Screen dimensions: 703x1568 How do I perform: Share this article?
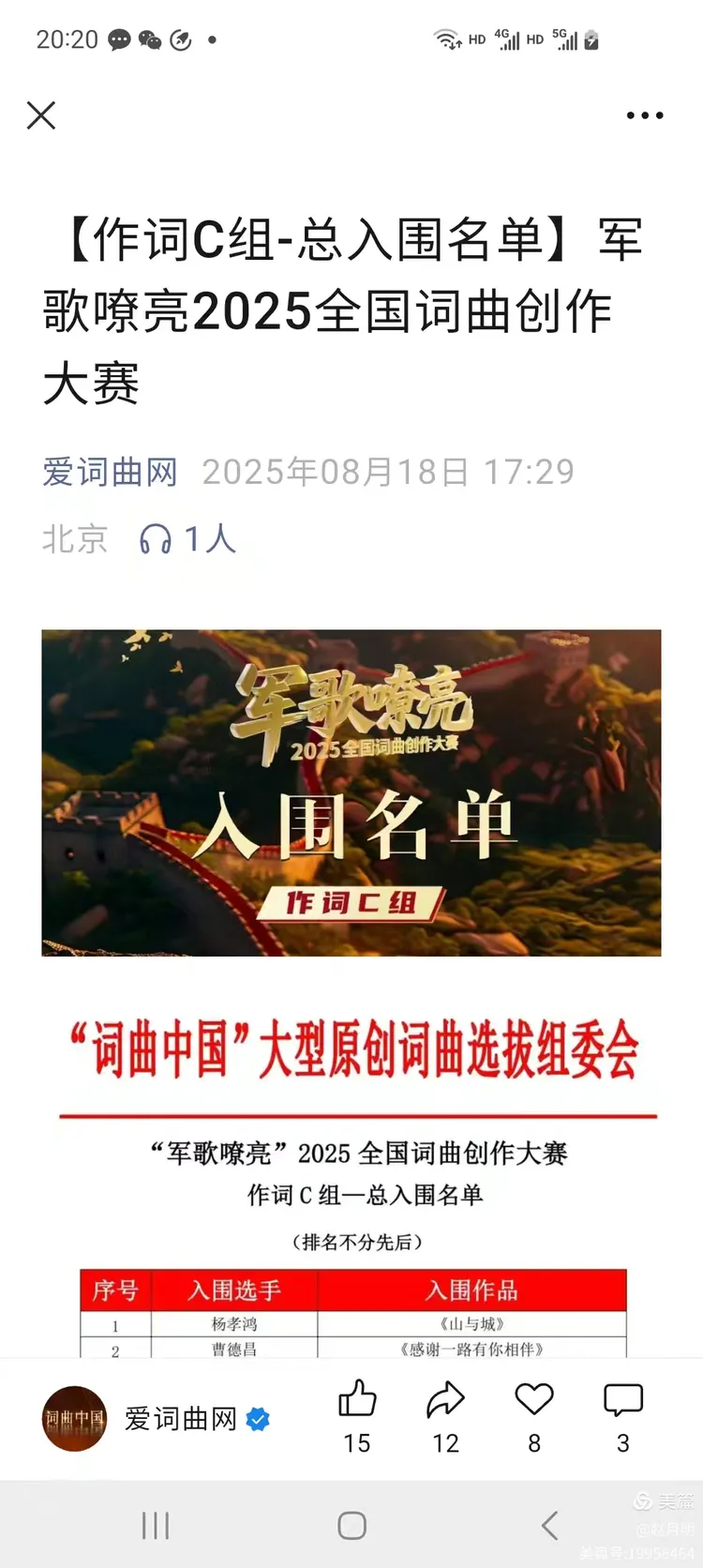click(445, 1400)
